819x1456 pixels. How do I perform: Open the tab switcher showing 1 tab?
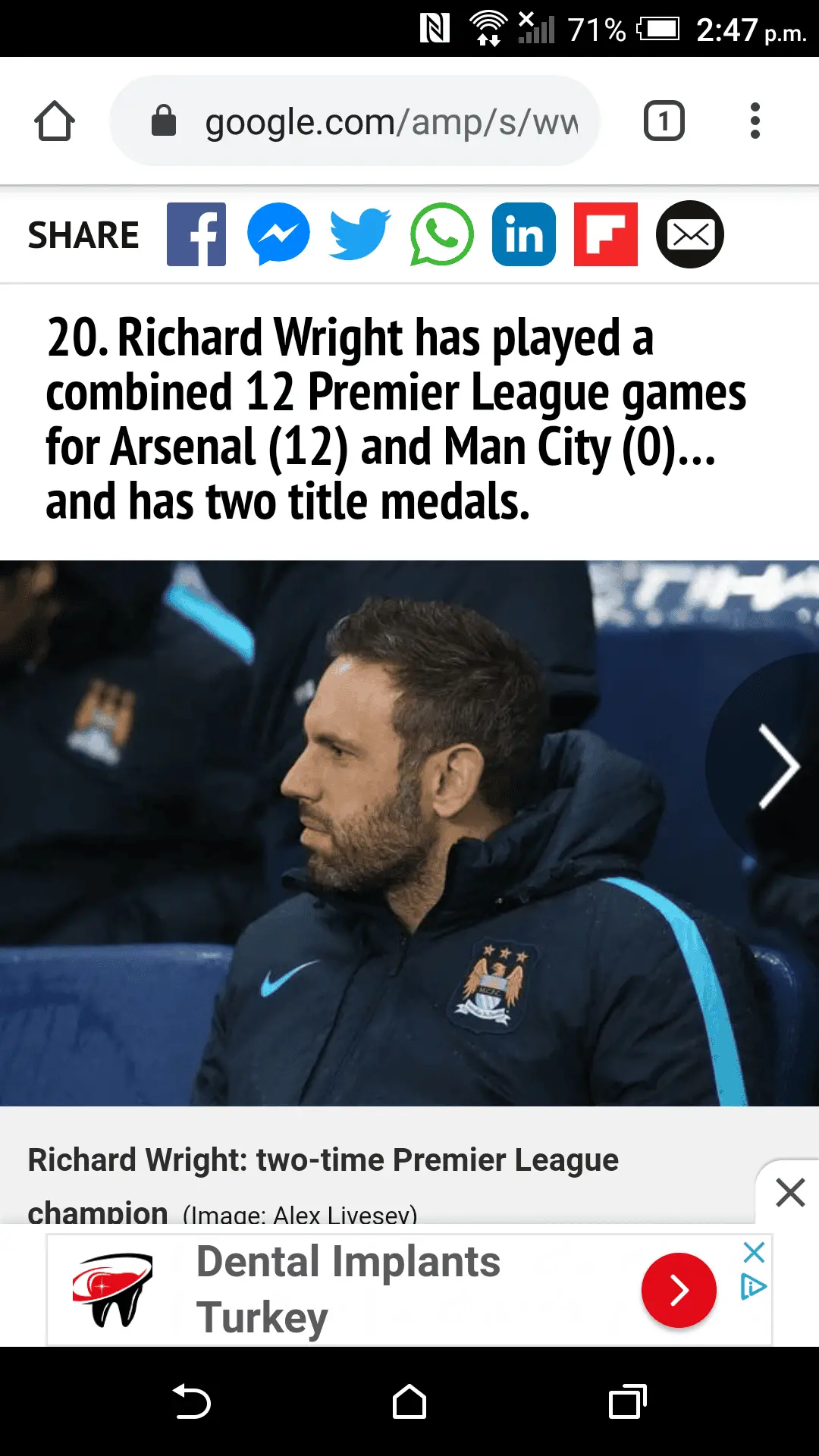coord(664,121)
